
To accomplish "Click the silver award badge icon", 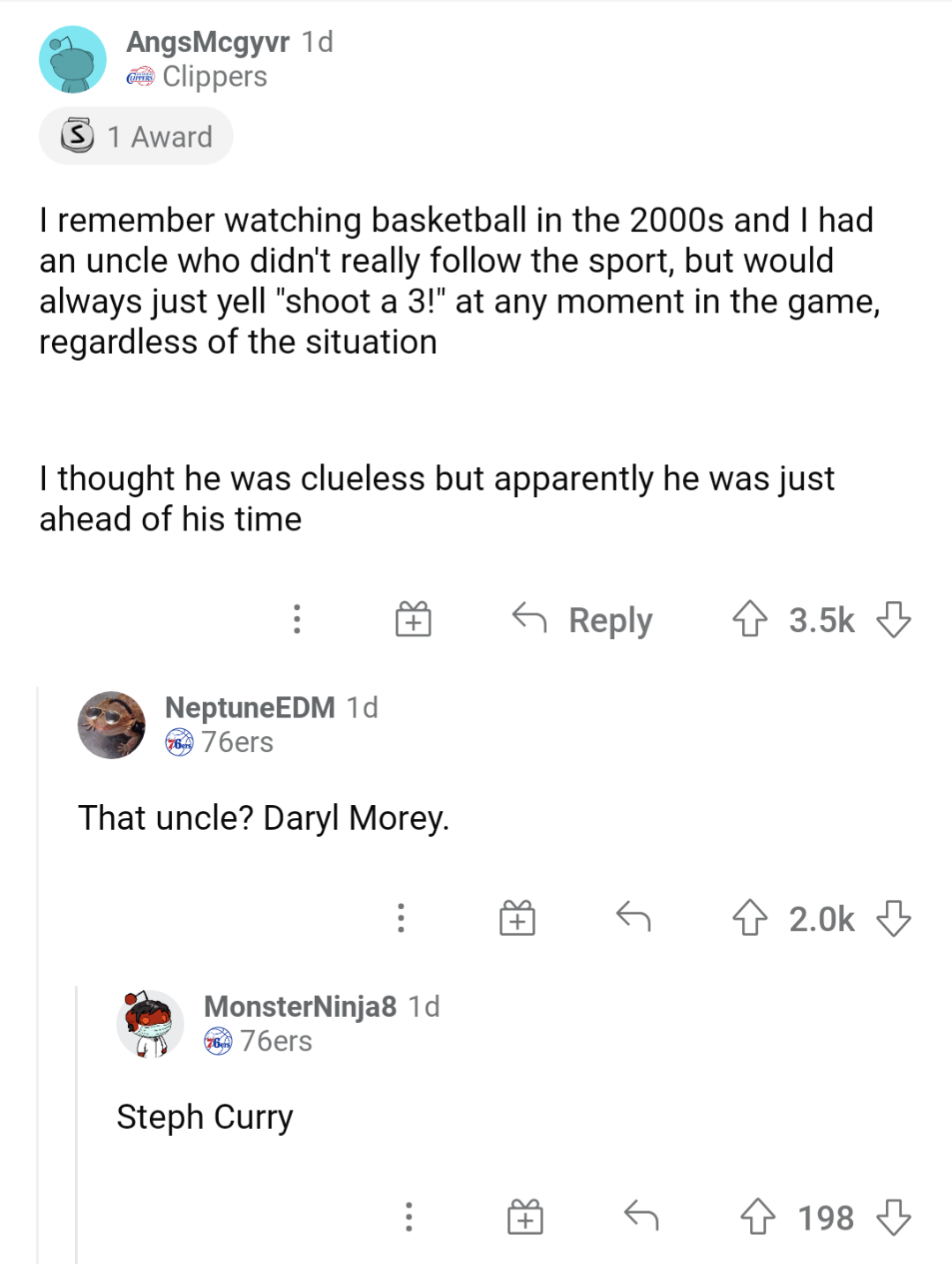I will (x=77, y=135).
